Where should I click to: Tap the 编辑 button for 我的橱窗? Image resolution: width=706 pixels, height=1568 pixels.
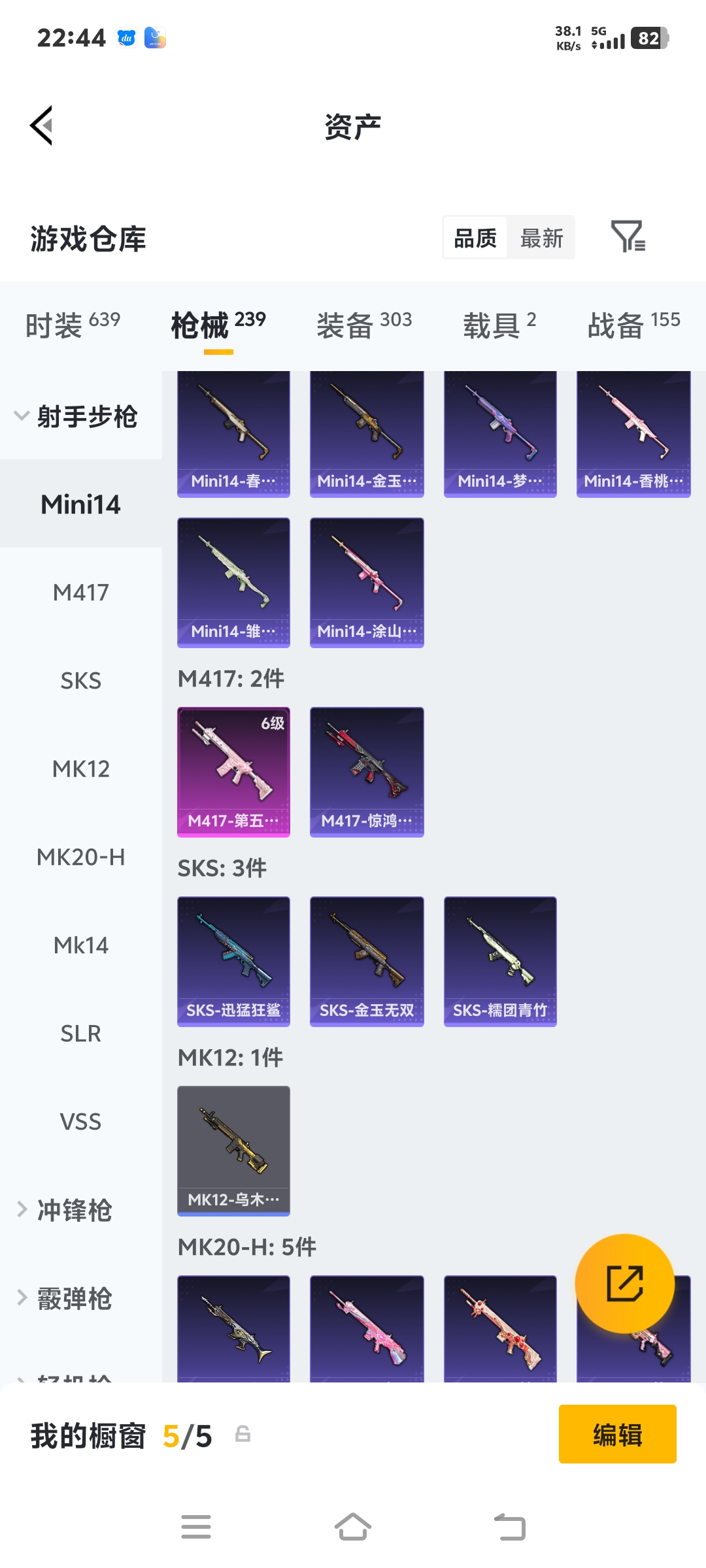(x=617, y=1434)
